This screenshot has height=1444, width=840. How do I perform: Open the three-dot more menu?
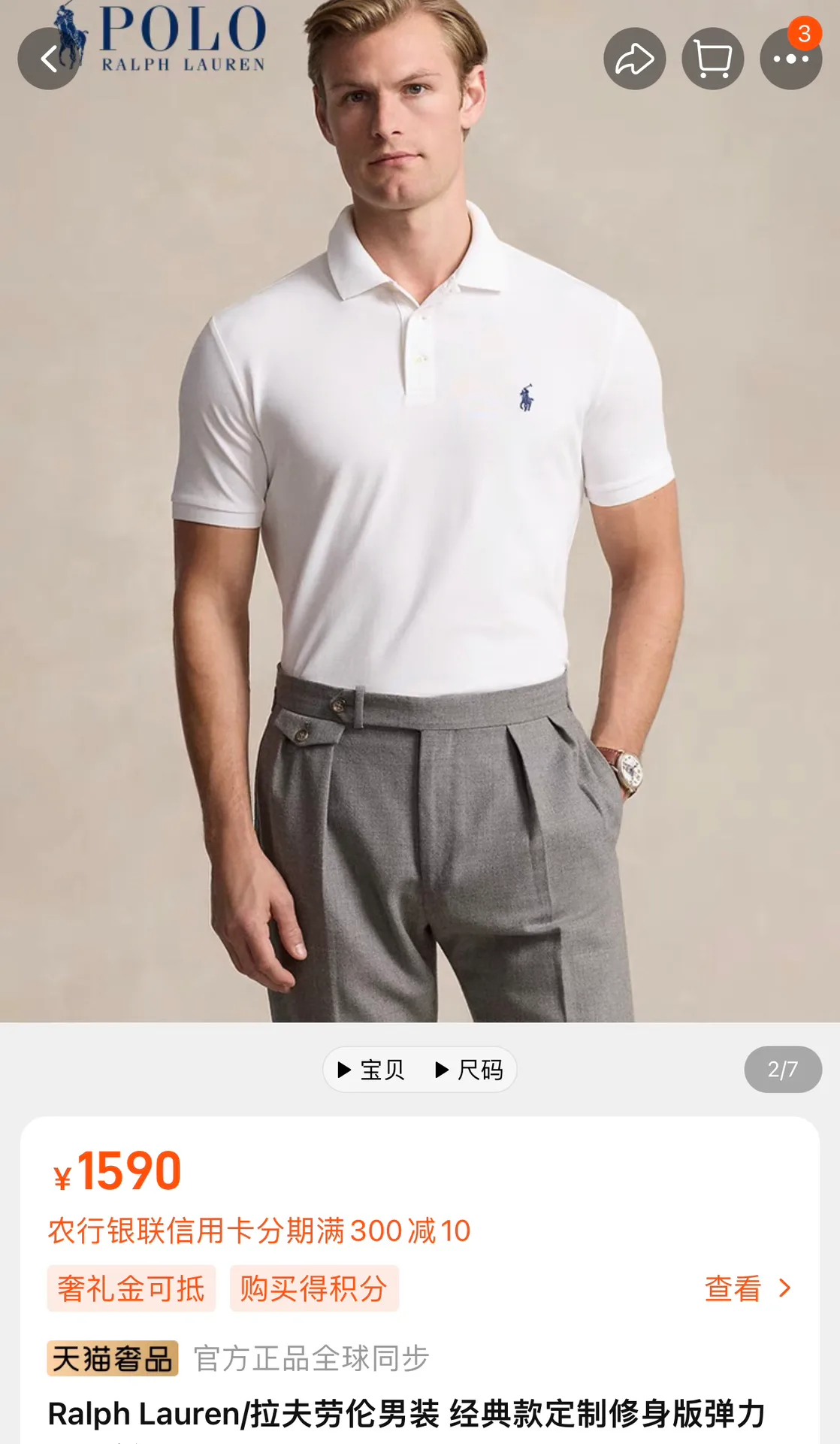(x=791, y=59)
